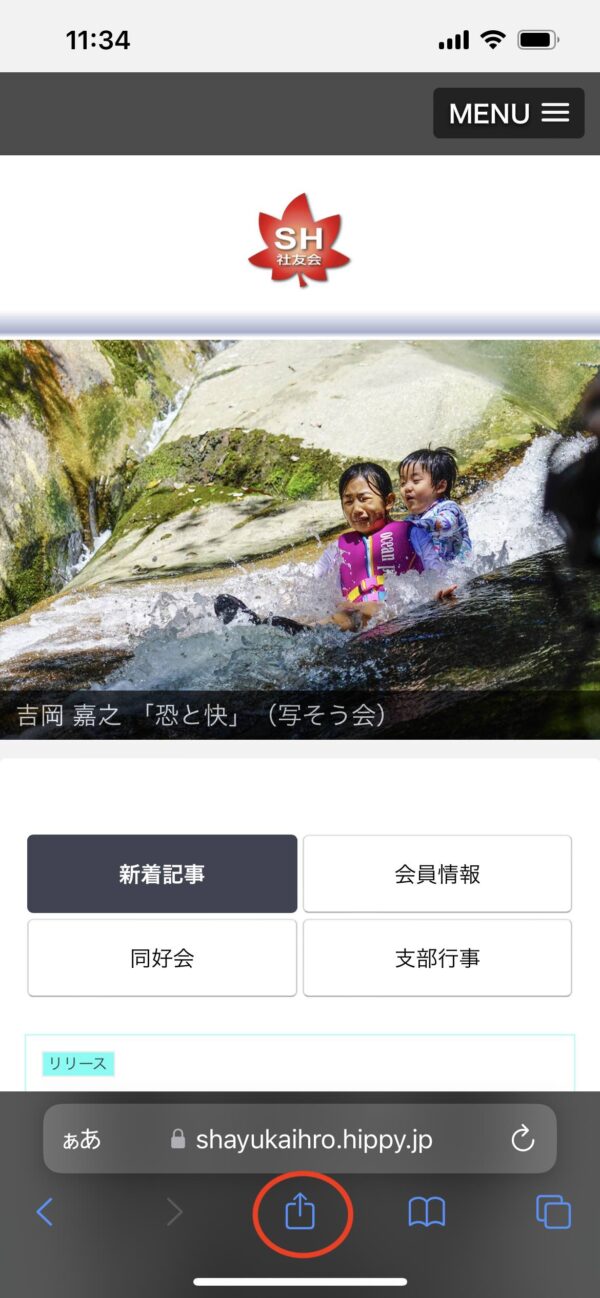Switch to the 会員情報 tab
Screen dimensions: 600x1298
pyautogui.click(x=437, y=874)
